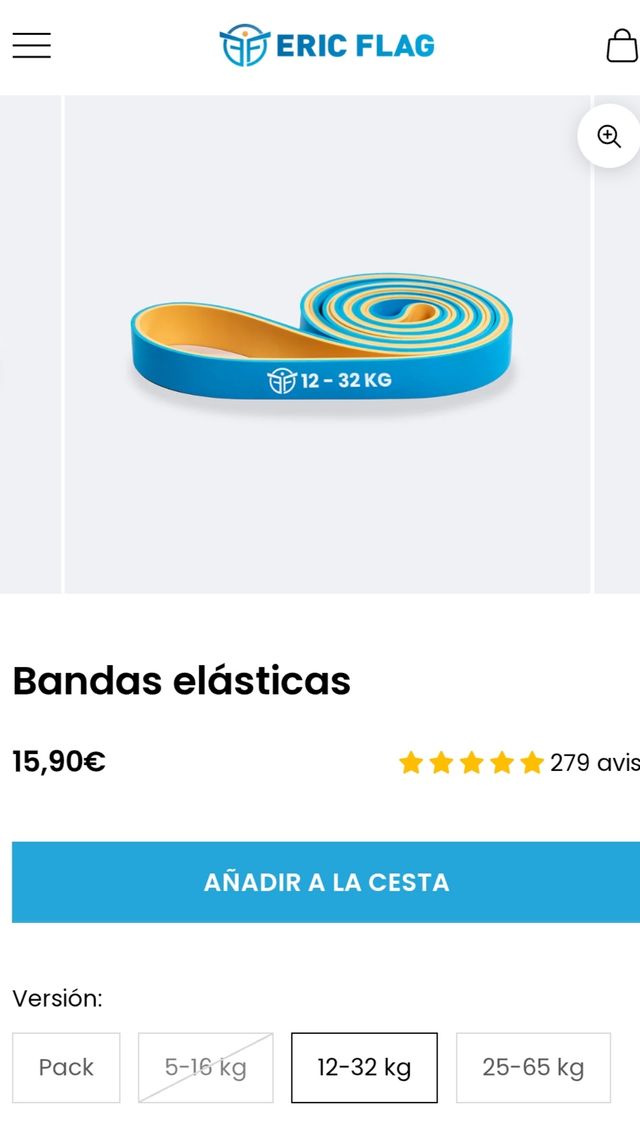Screen dimensions: 640x1126
Task: Select the Pack version
Action: pyautogui.click(x=66, y=1067)
